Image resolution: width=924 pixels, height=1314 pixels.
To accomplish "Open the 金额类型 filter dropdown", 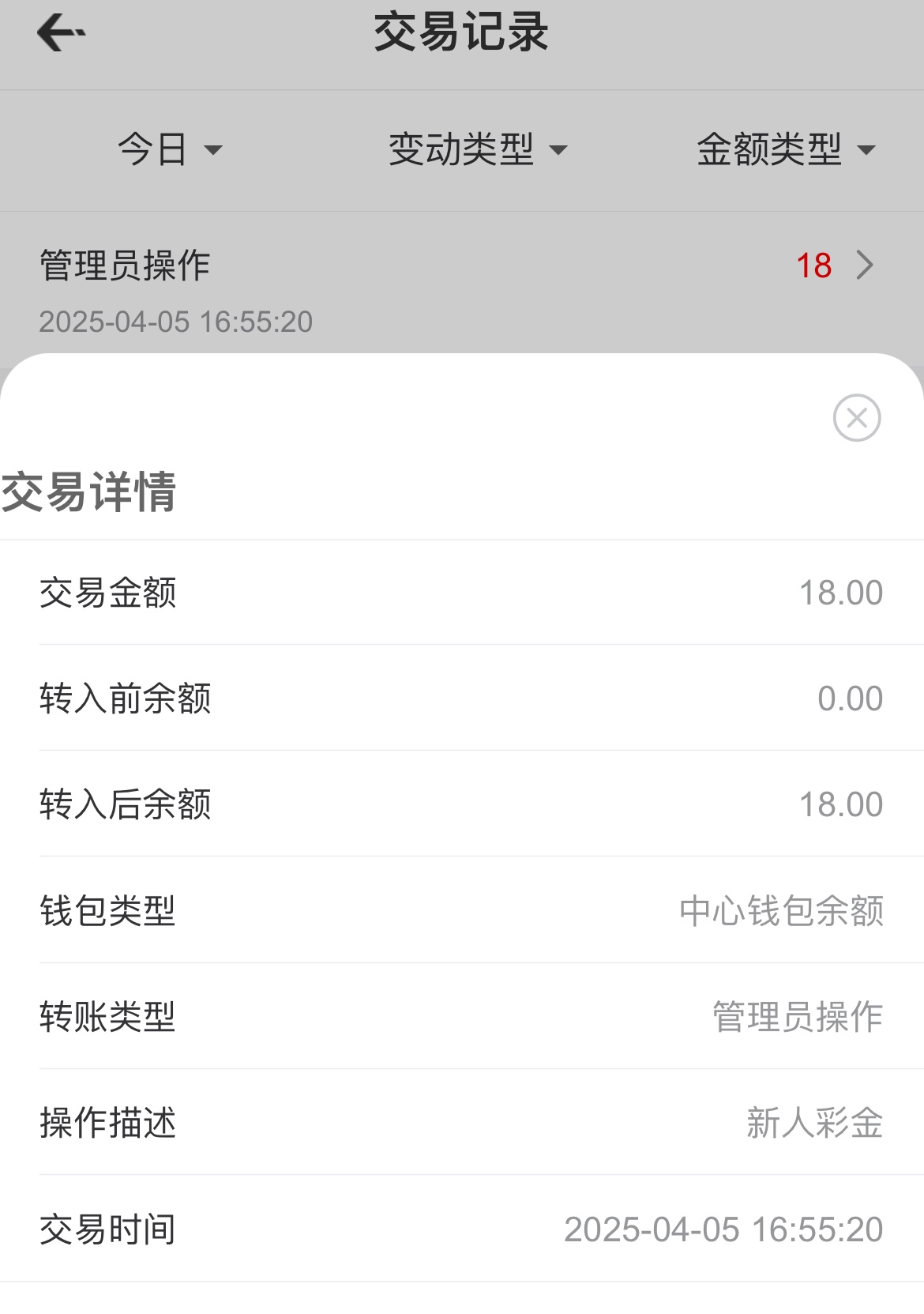I will pyautogui.click(x=786, y=149).
